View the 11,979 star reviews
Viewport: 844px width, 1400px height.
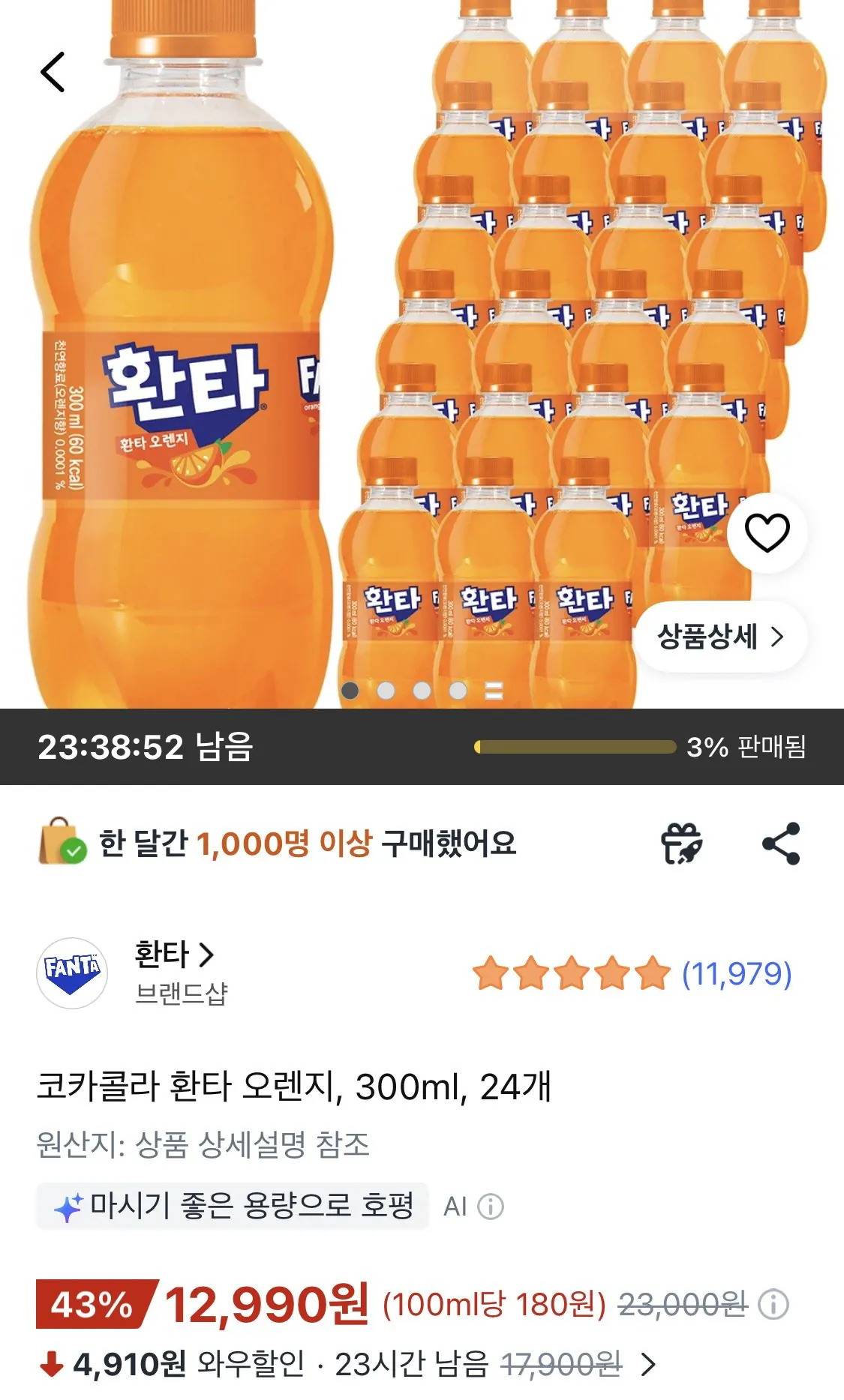tap(632, 973)
